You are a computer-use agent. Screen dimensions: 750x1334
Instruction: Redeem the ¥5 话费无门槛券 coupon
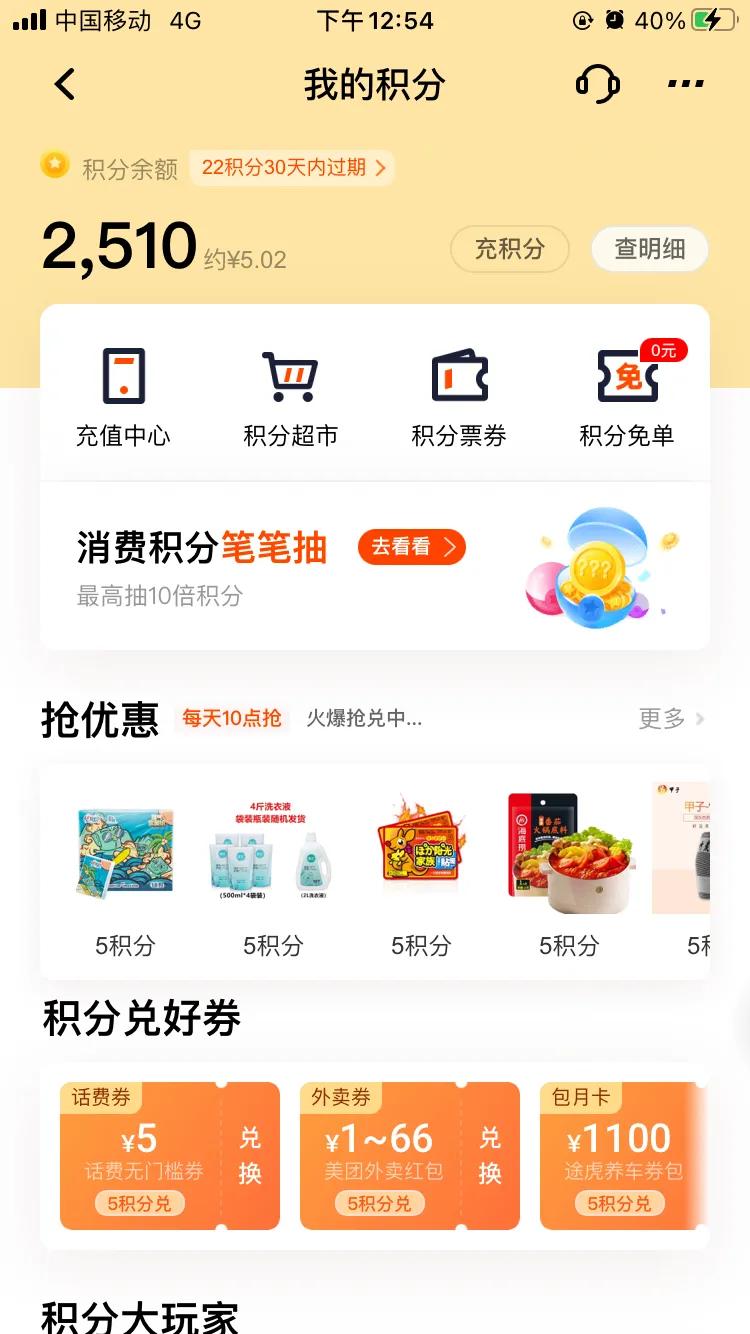(170, 1155)
